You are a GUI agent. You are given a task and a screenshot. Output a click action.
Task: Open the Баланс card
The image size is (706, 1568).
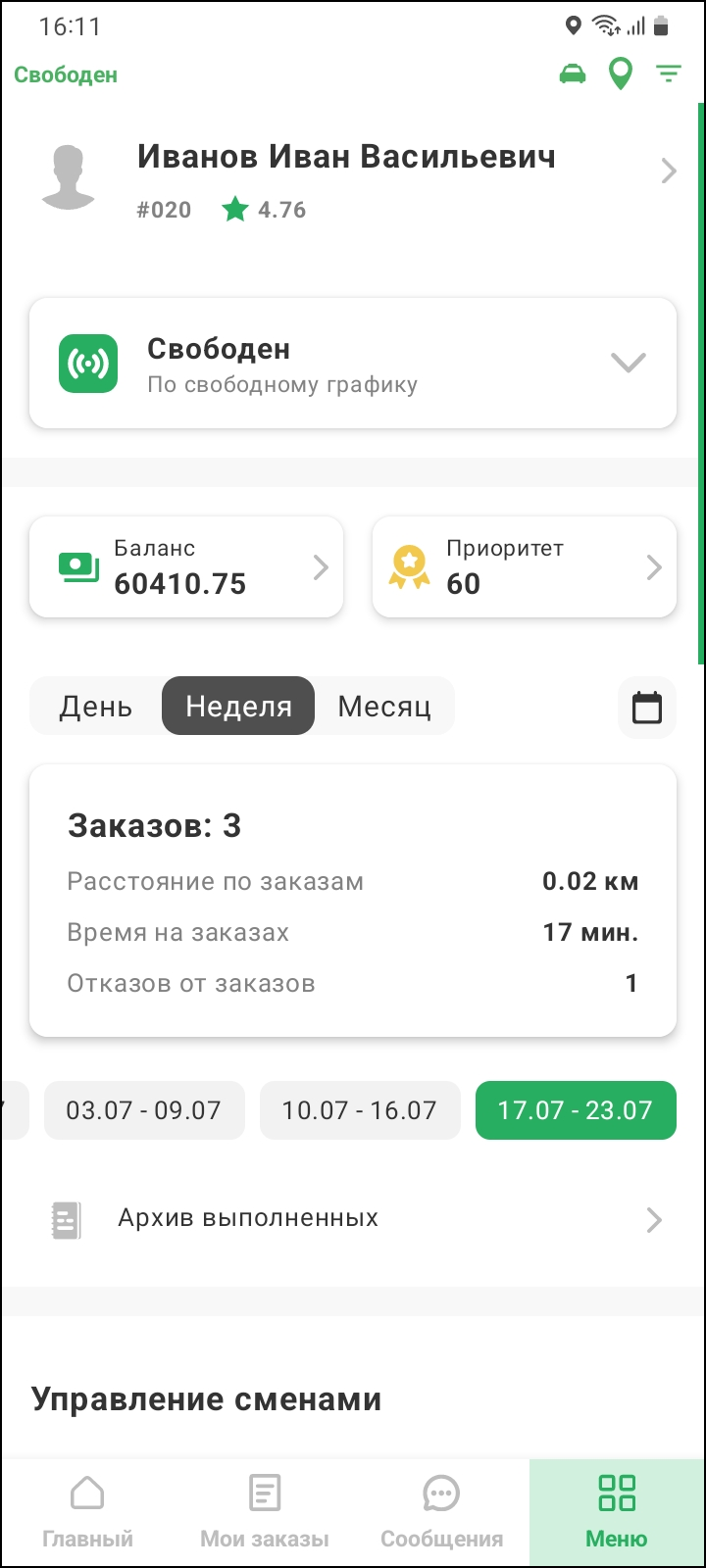186,567
